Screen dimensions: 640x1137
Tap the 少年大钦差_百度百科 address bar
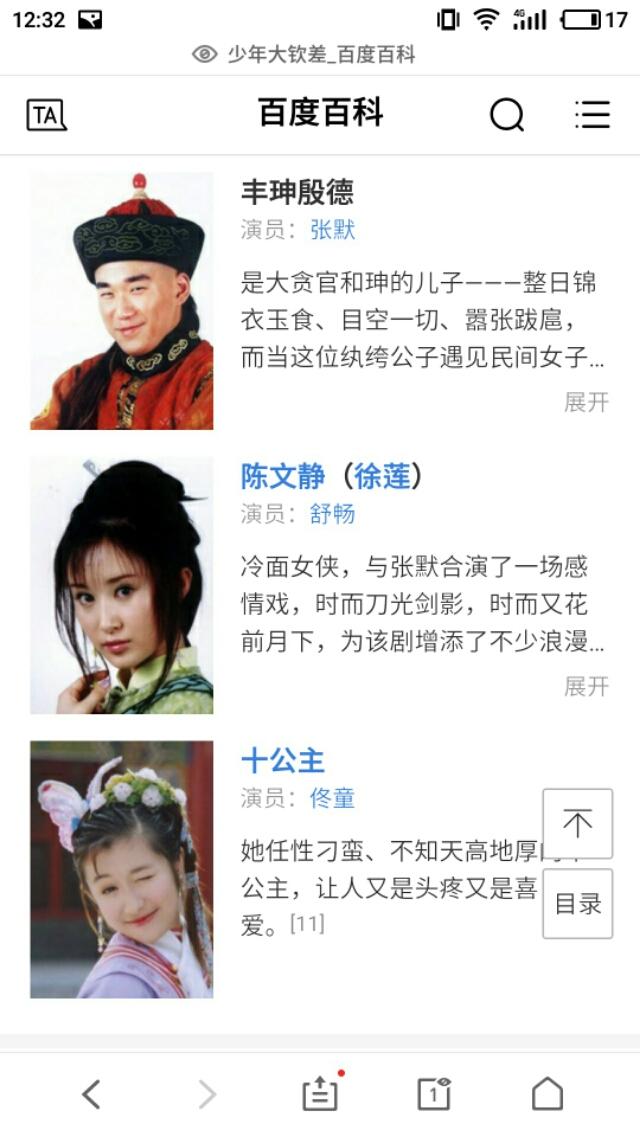320,54
